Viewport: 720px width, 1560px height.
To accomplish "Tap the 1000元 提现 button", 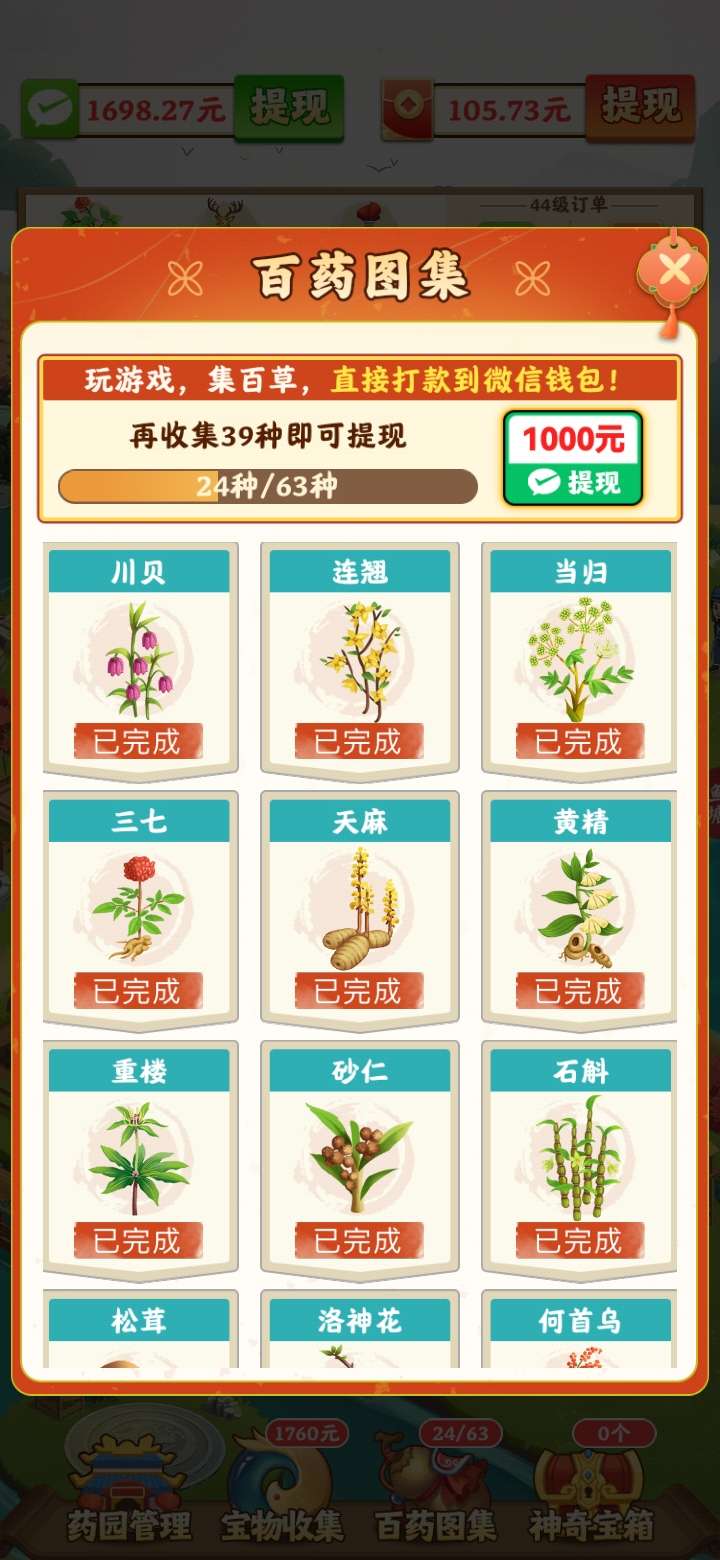I will pos(572,459).
